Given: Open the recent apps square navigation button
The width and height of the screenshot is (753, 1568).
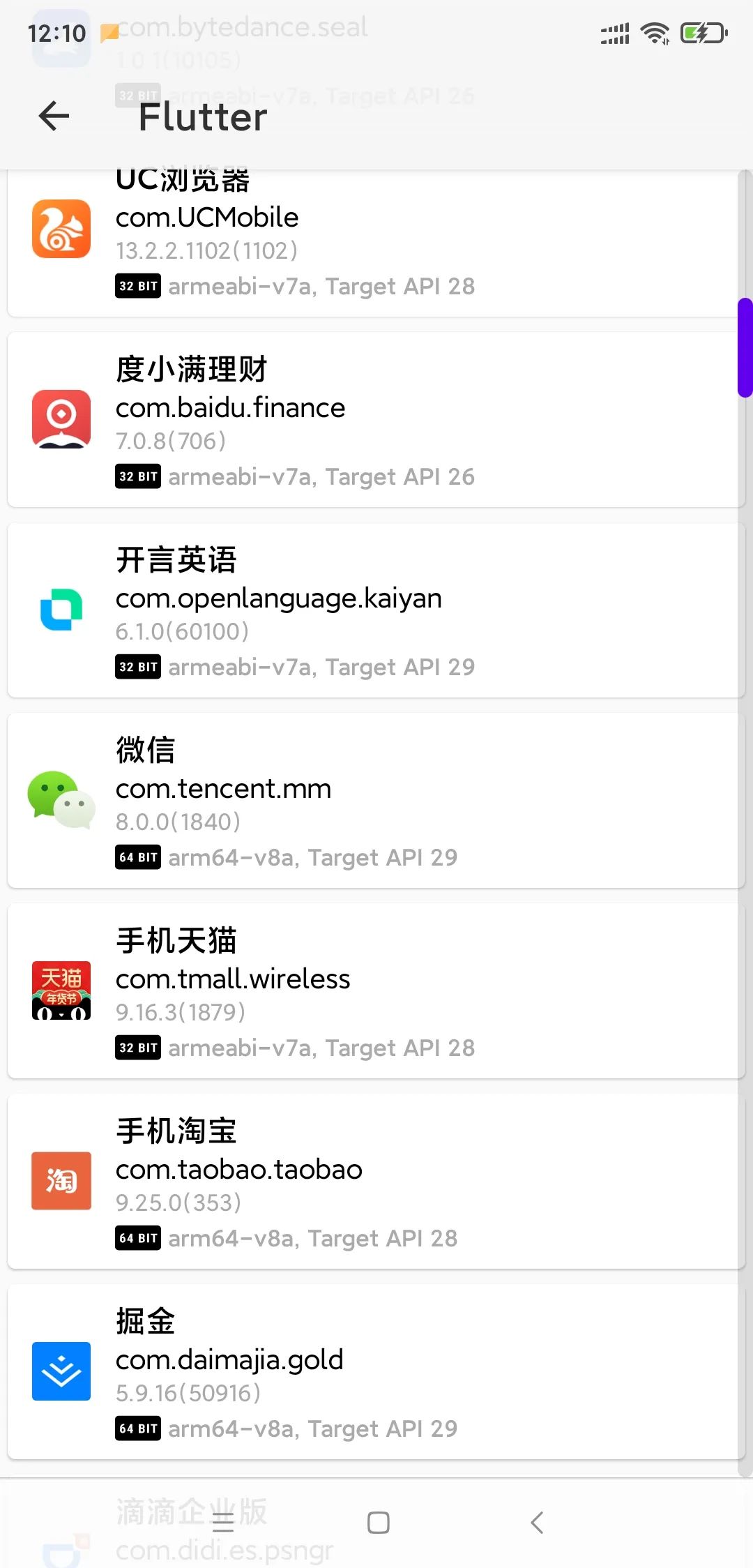Looking at the screenshot, I should (376, 1523).
